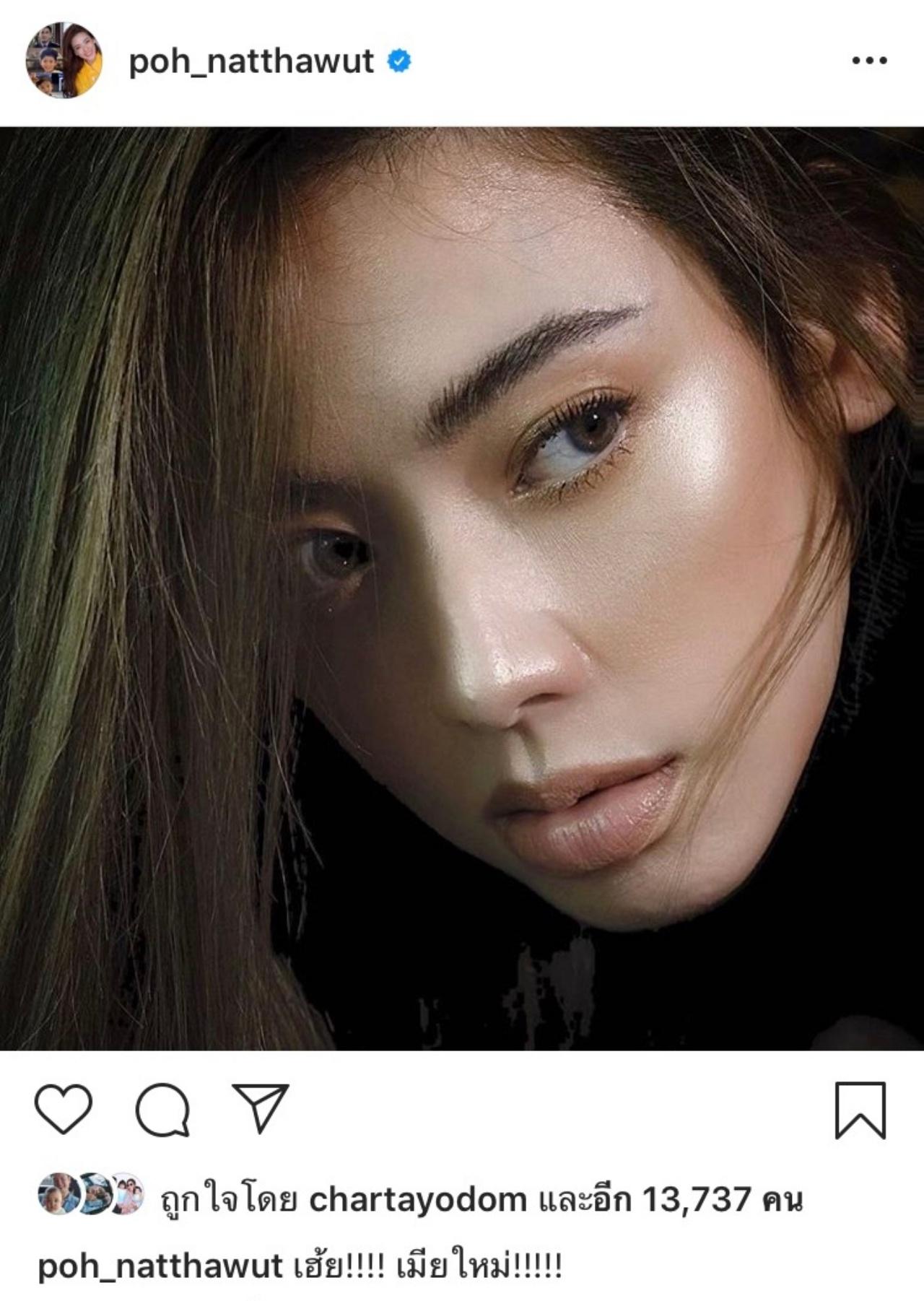The image size is (924, 1301).
Task: Like this post with the heart icon
Action: point(64,1108)
